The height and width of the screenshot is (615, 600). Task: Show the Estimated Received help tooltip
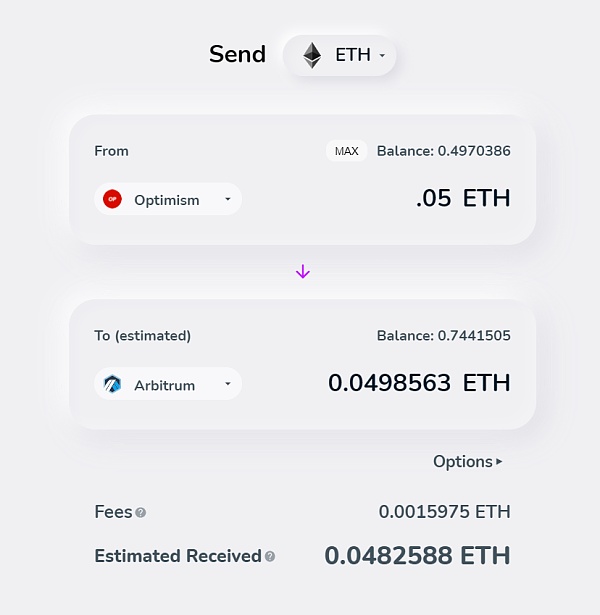click(270, 557)
